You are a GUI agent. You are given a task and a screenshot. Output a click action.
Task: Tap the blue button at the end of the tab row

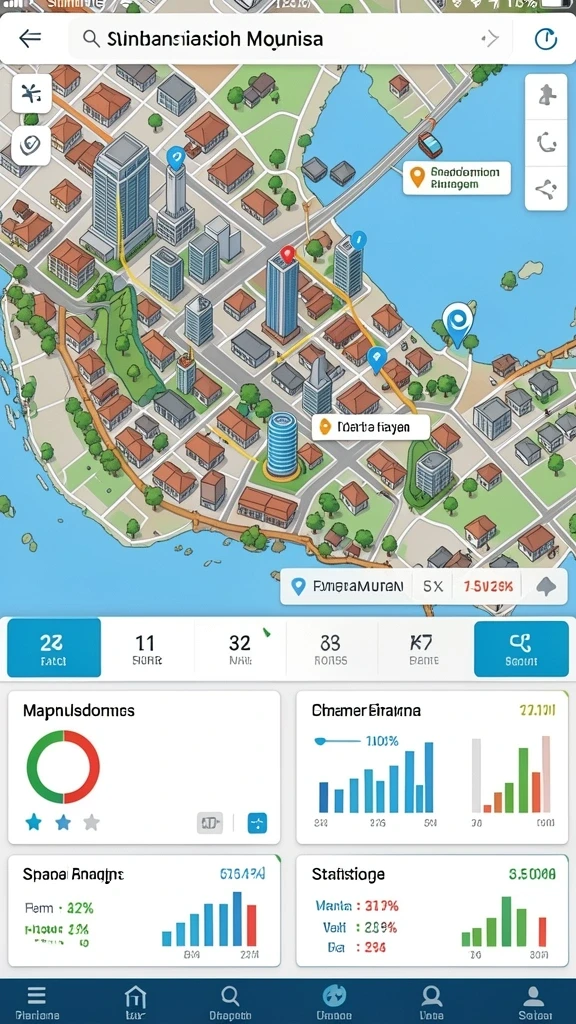click(521, 648)
